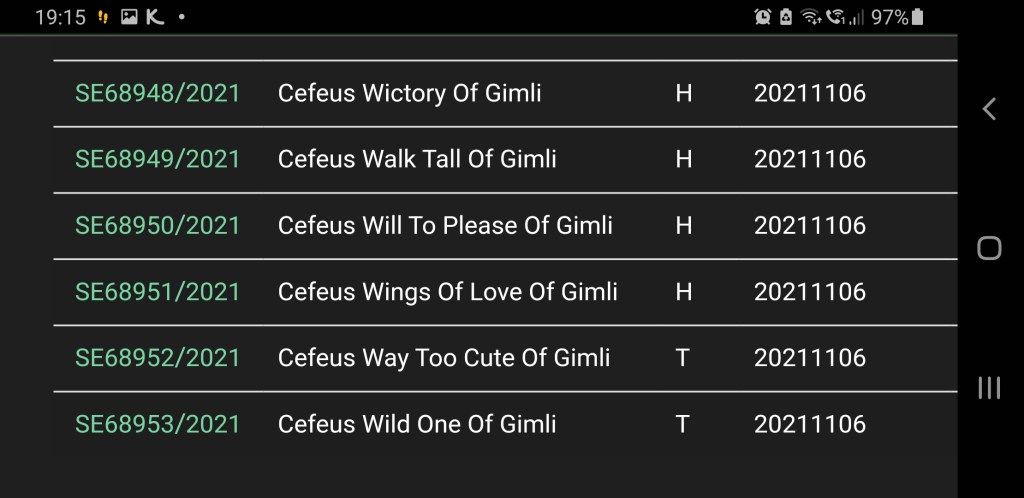
Task: Open registration link SE68953/2021
Action: pyautogui.click(x=158, y=423)
